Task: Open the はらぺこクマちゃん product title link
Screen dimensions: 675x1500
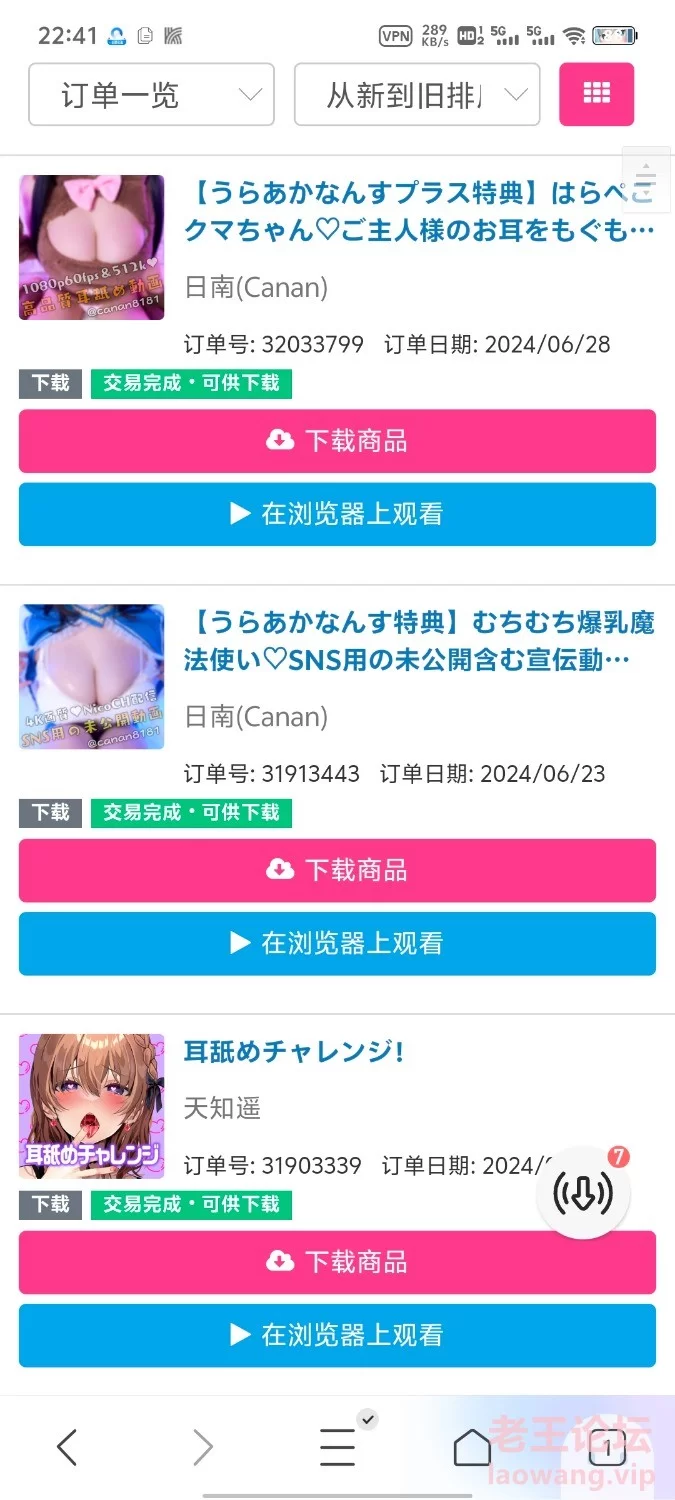Action: pyautogui.click(x=419, y=212)
